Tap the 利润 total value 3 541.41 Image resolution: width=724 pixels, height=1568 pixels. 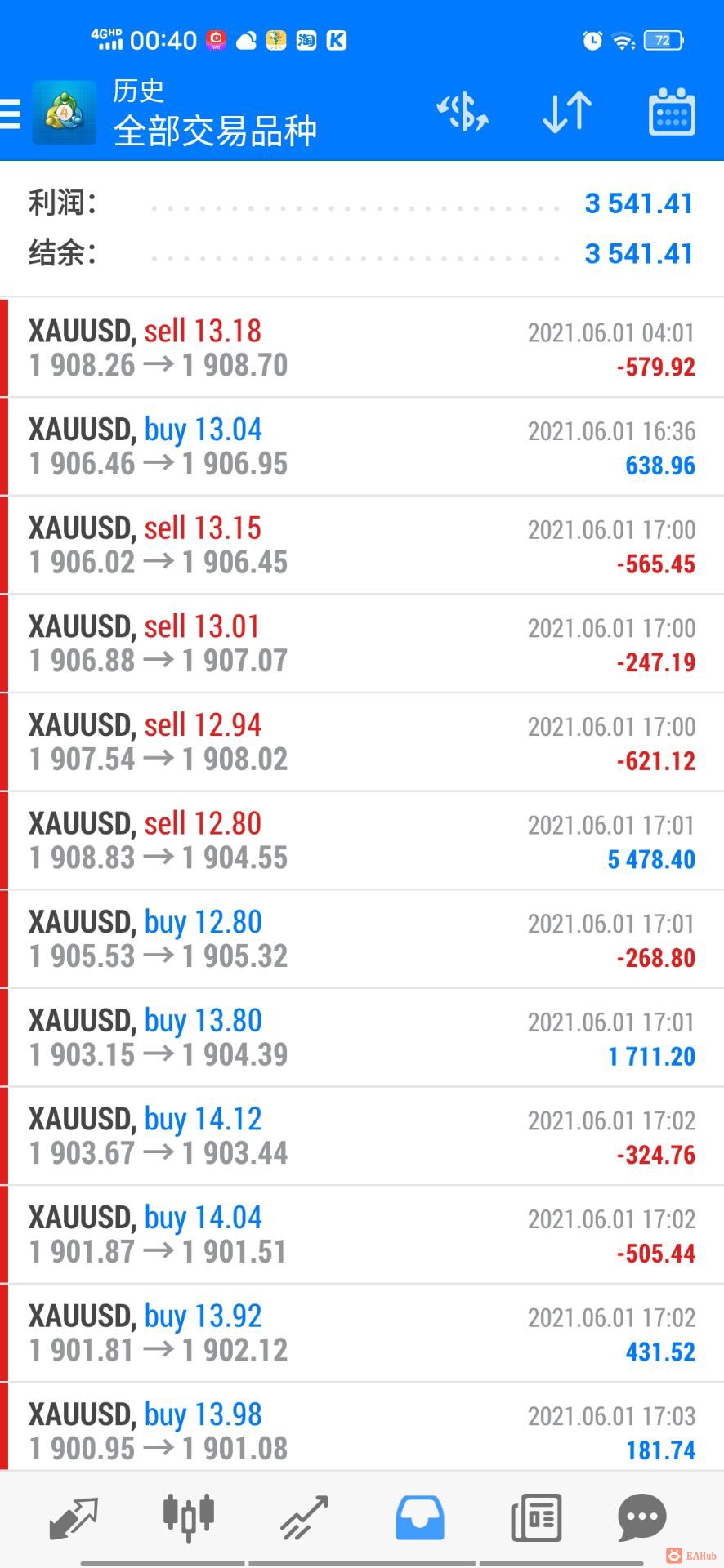[x=638, y=203]
